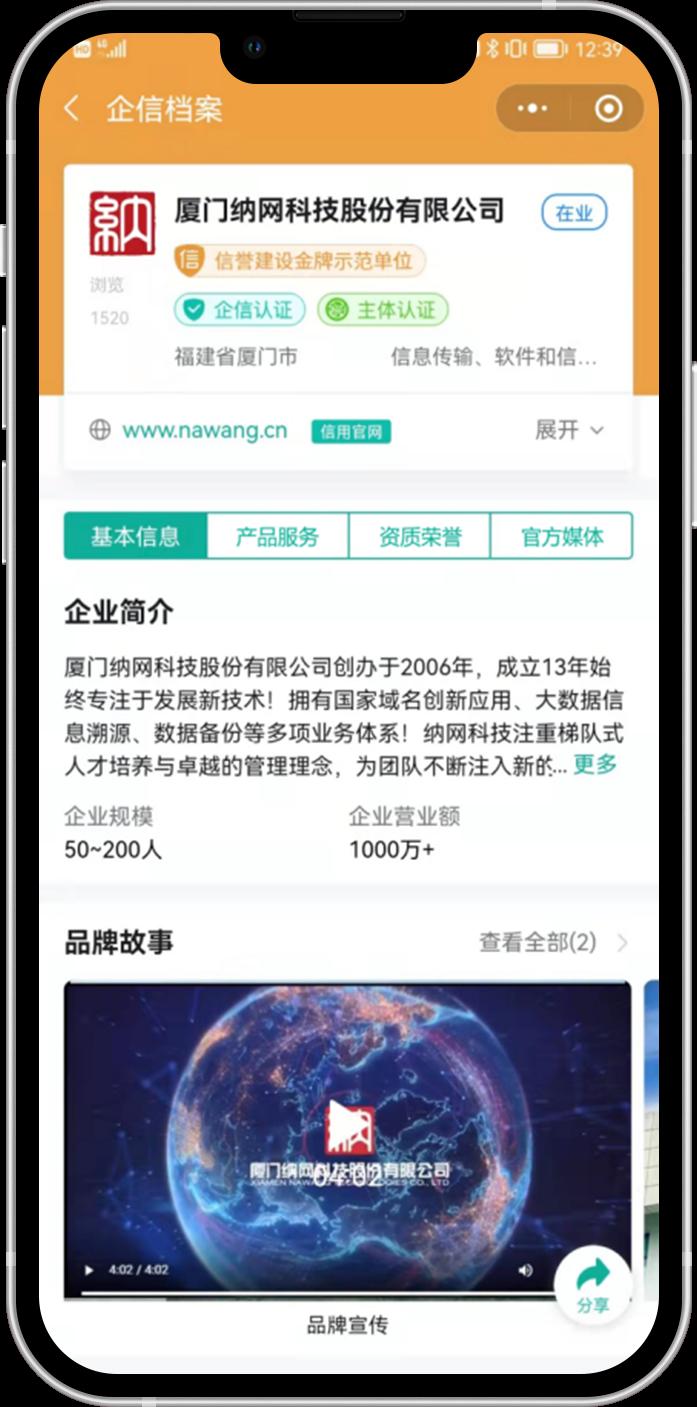Switch to the 资质荣誉 tab

pyautogui.click(x=420, y=536)
